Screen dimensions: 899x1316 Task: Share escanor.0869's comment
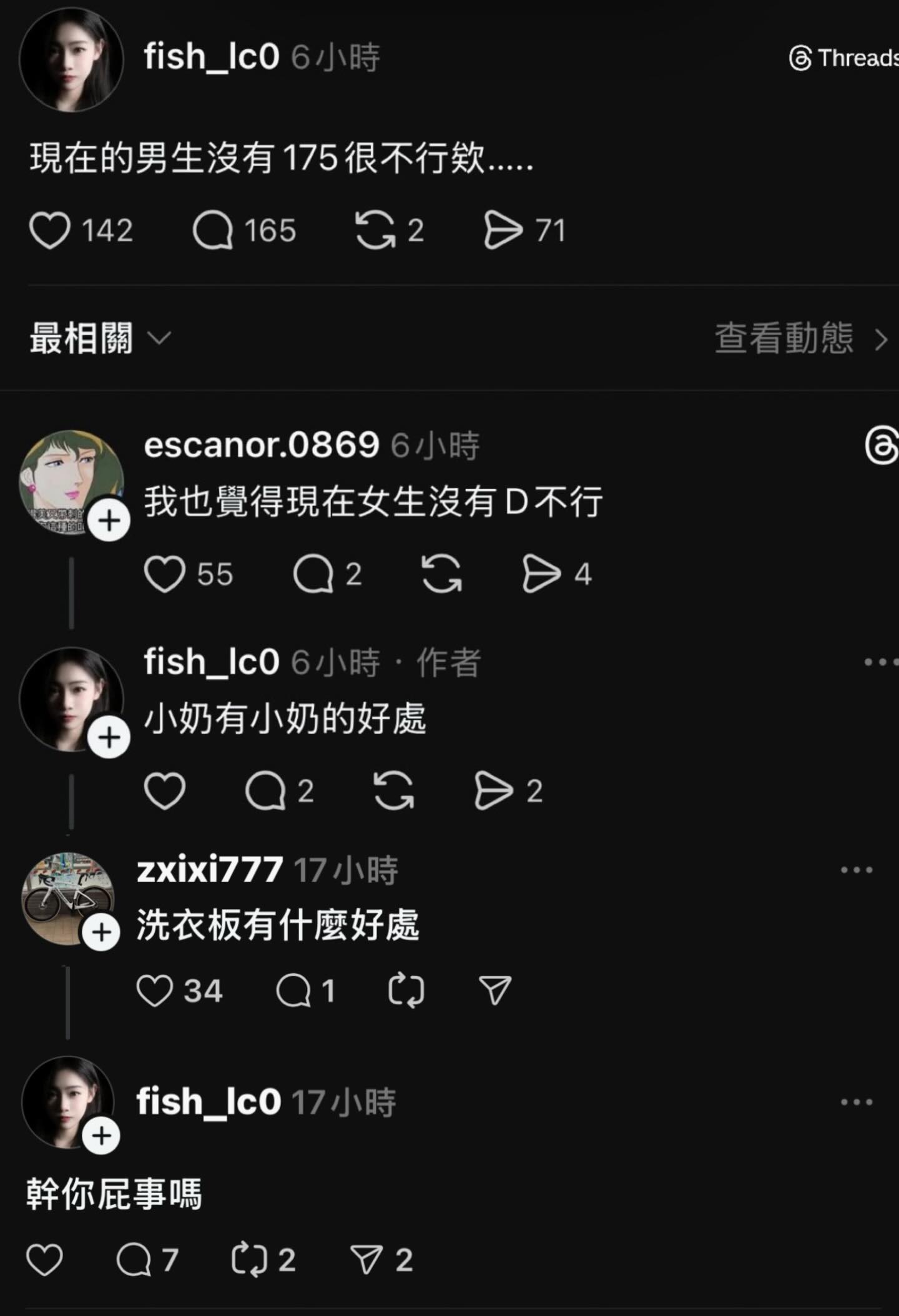pyautogui.click(x=541, y=574)
